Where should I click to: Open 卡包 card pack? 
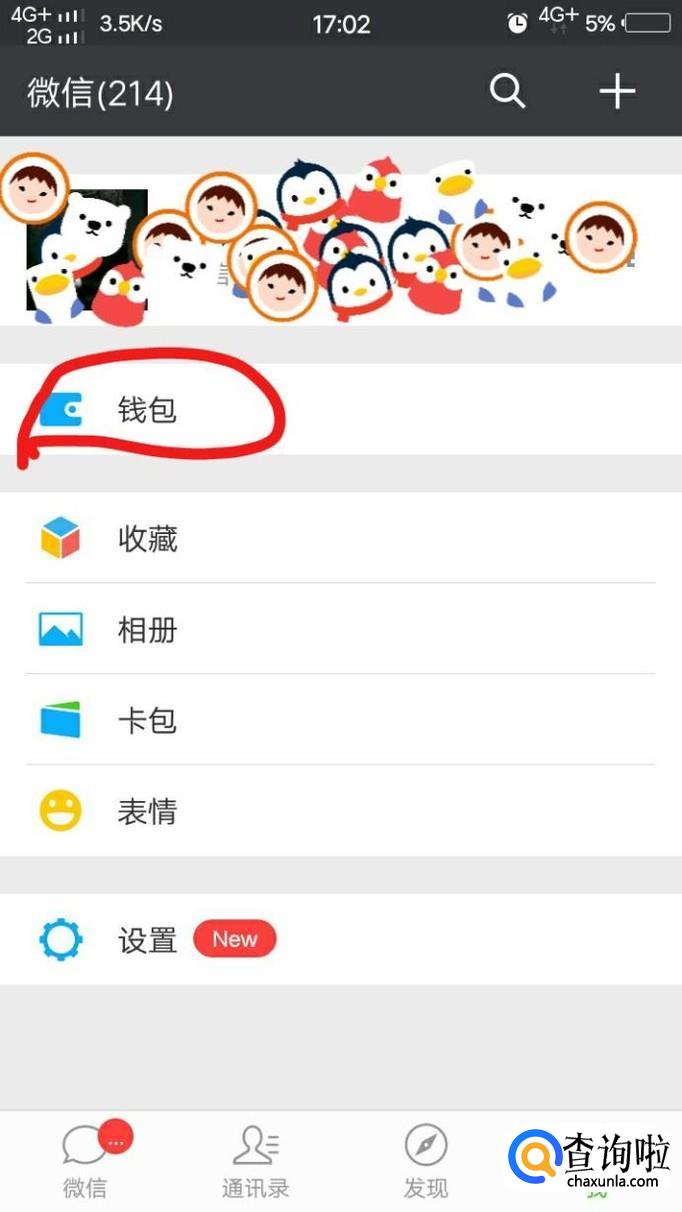pos(148,720)
